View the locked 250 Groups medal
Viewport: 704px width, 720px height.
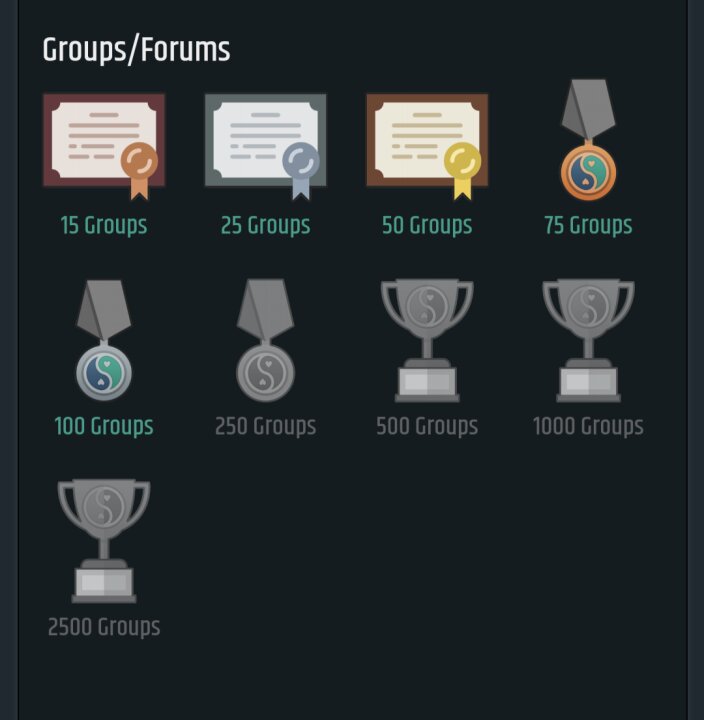point(265,341)
